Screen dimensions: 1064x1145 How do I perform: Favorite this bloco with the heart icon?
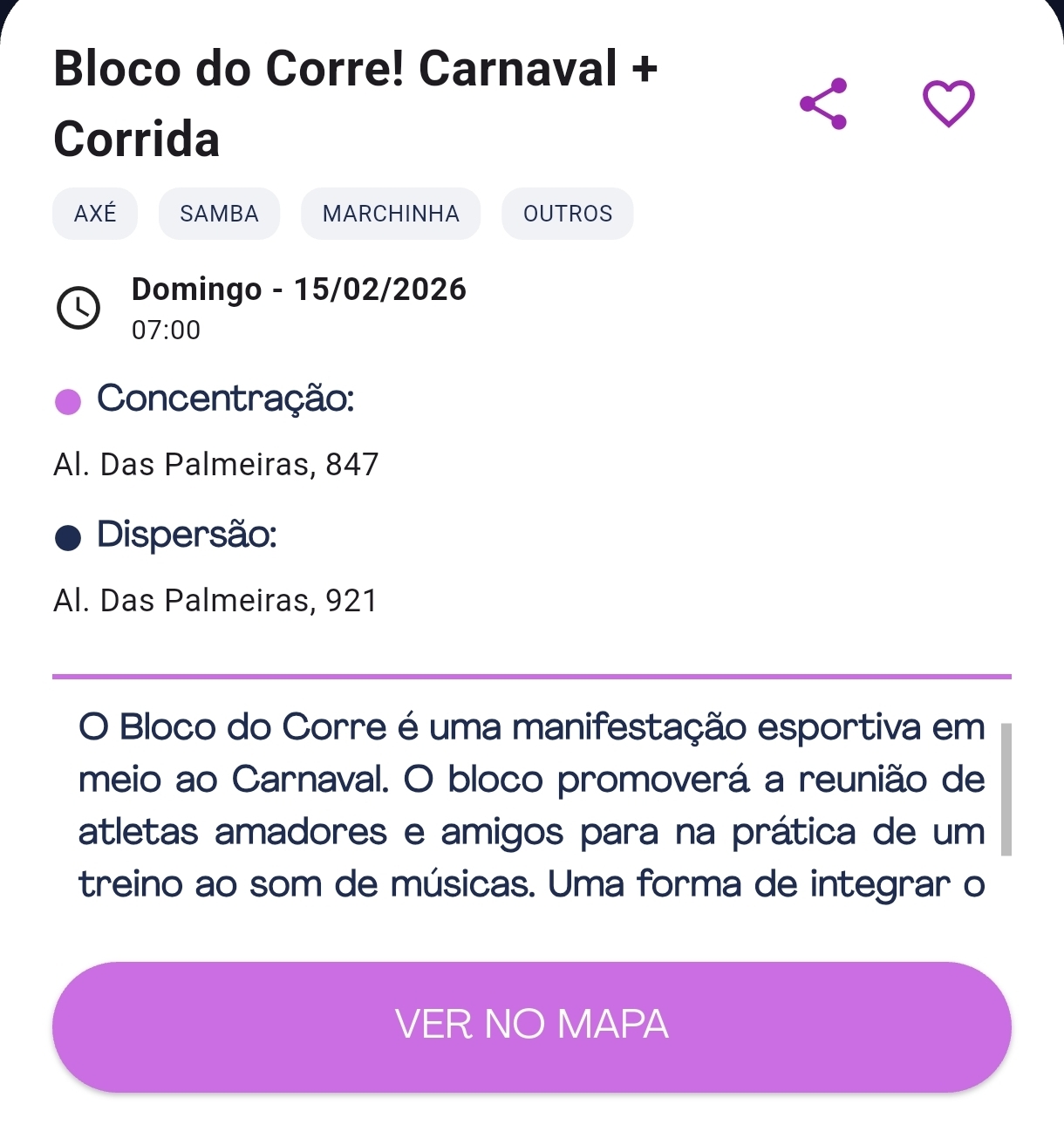[x=948, y=104]
